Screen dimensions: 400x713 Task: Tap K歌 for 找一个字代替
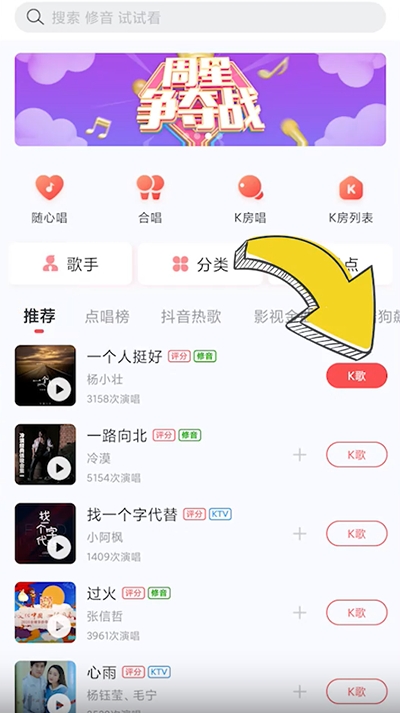coord(357,533)
